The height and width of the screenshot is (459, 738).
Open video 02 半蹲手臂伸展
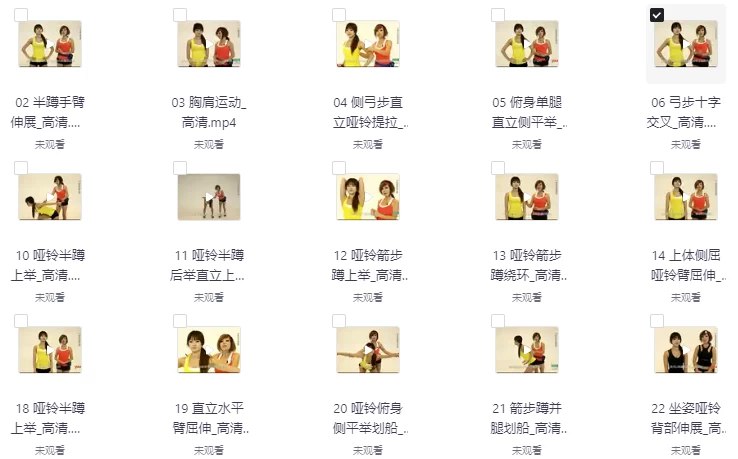click(x=50, y=44)
